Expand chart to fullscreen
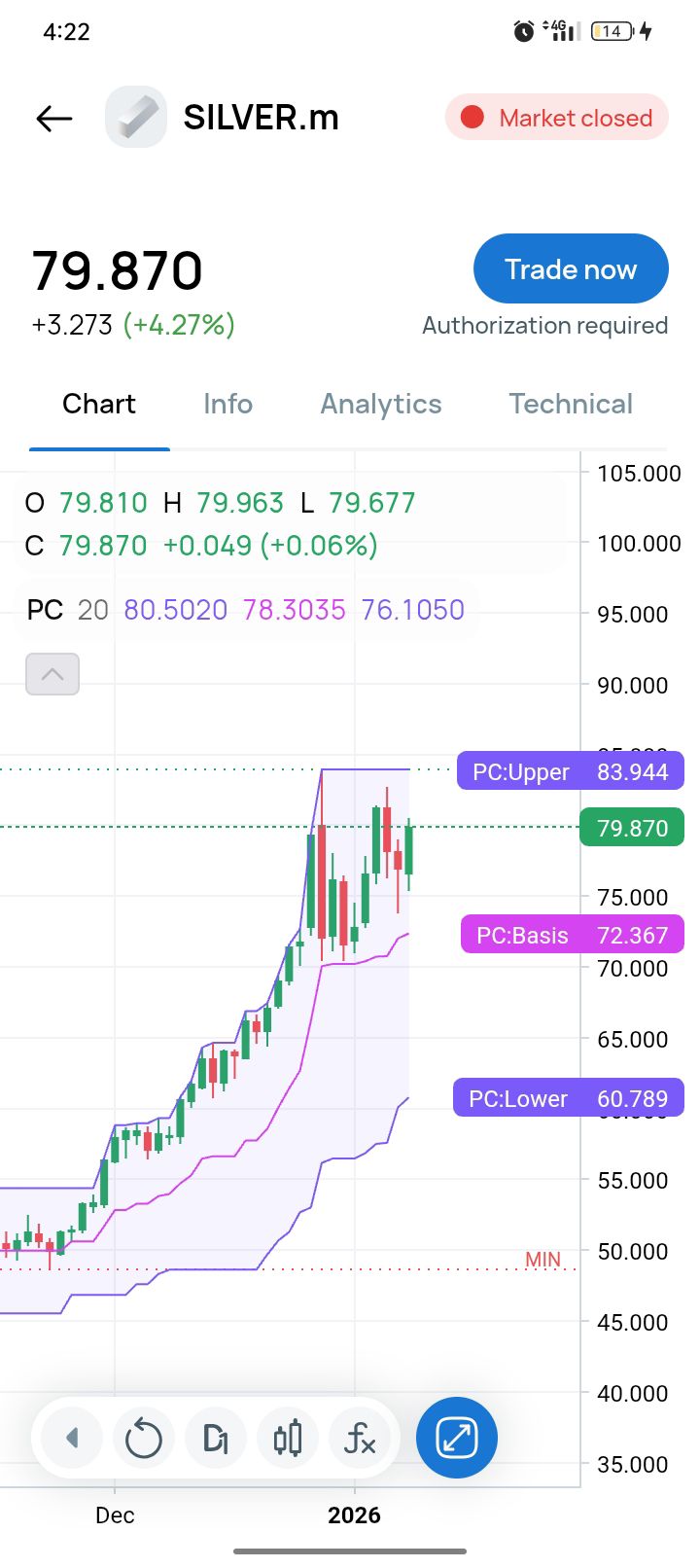This screenshot has height=1568, width=700. pos(456,1438)
